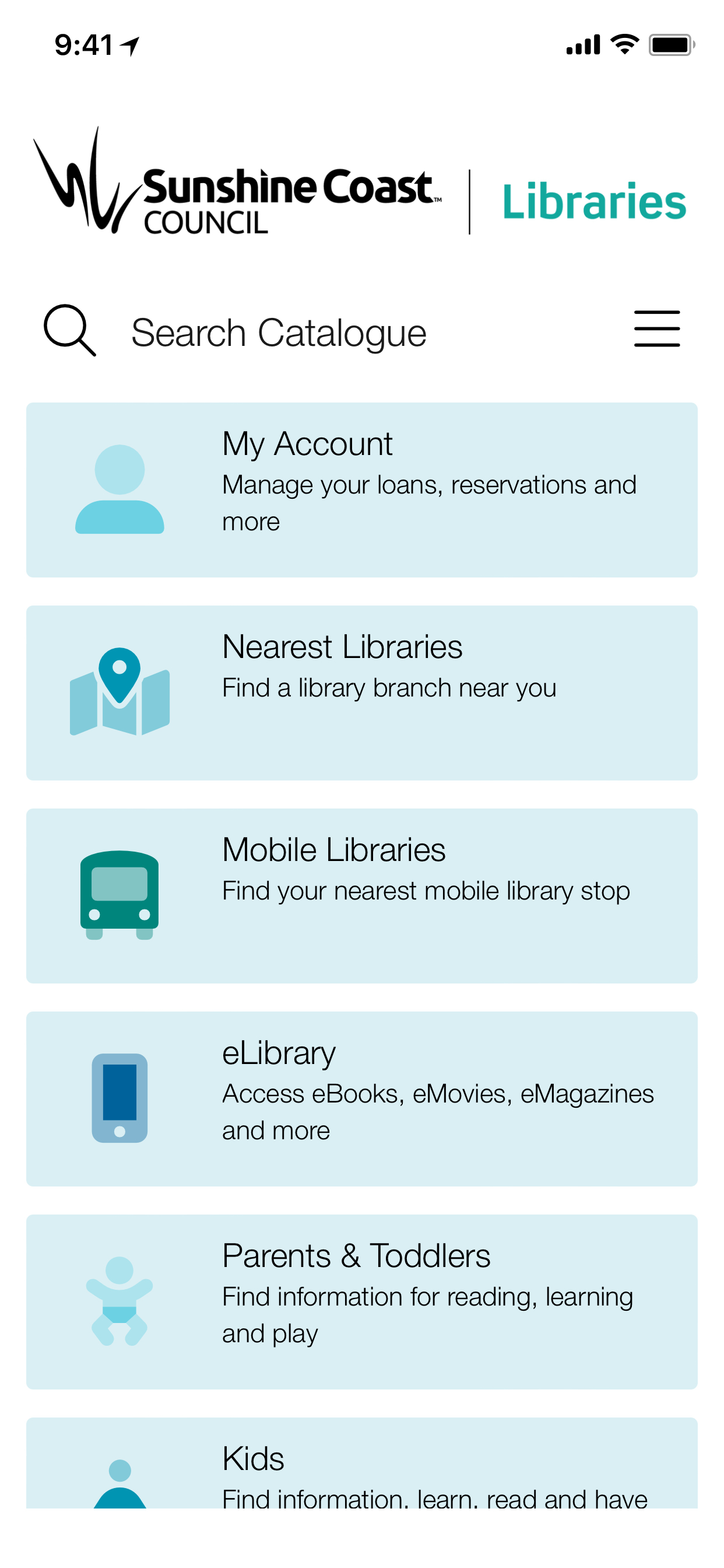Open the hamburger navigation menu

(656, 328)
